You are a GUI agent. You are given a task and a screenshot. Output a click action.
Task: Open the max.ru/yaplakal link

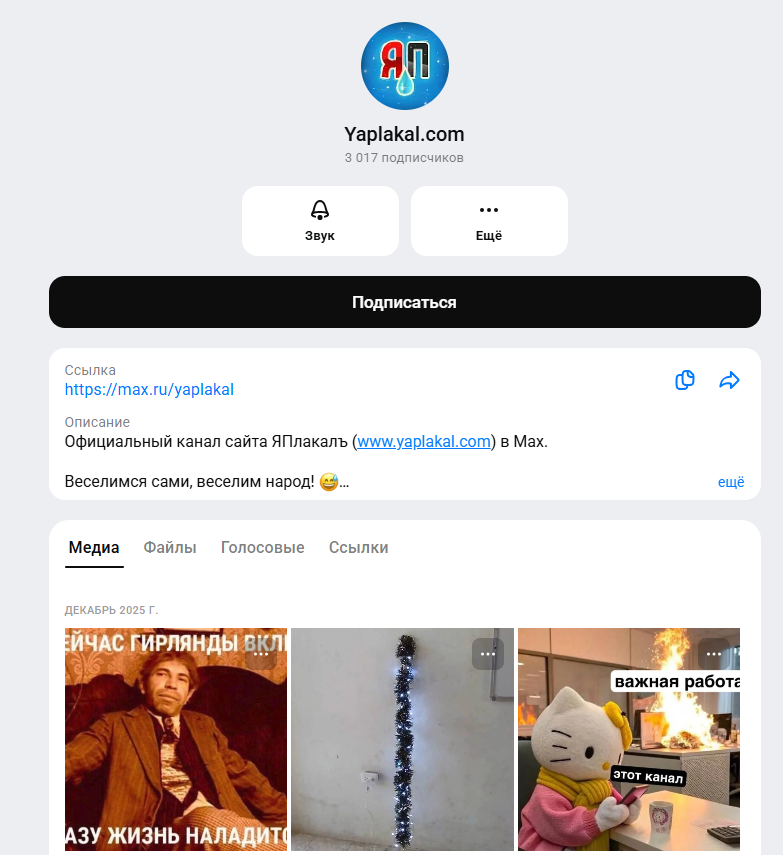(x=149, y=390)
